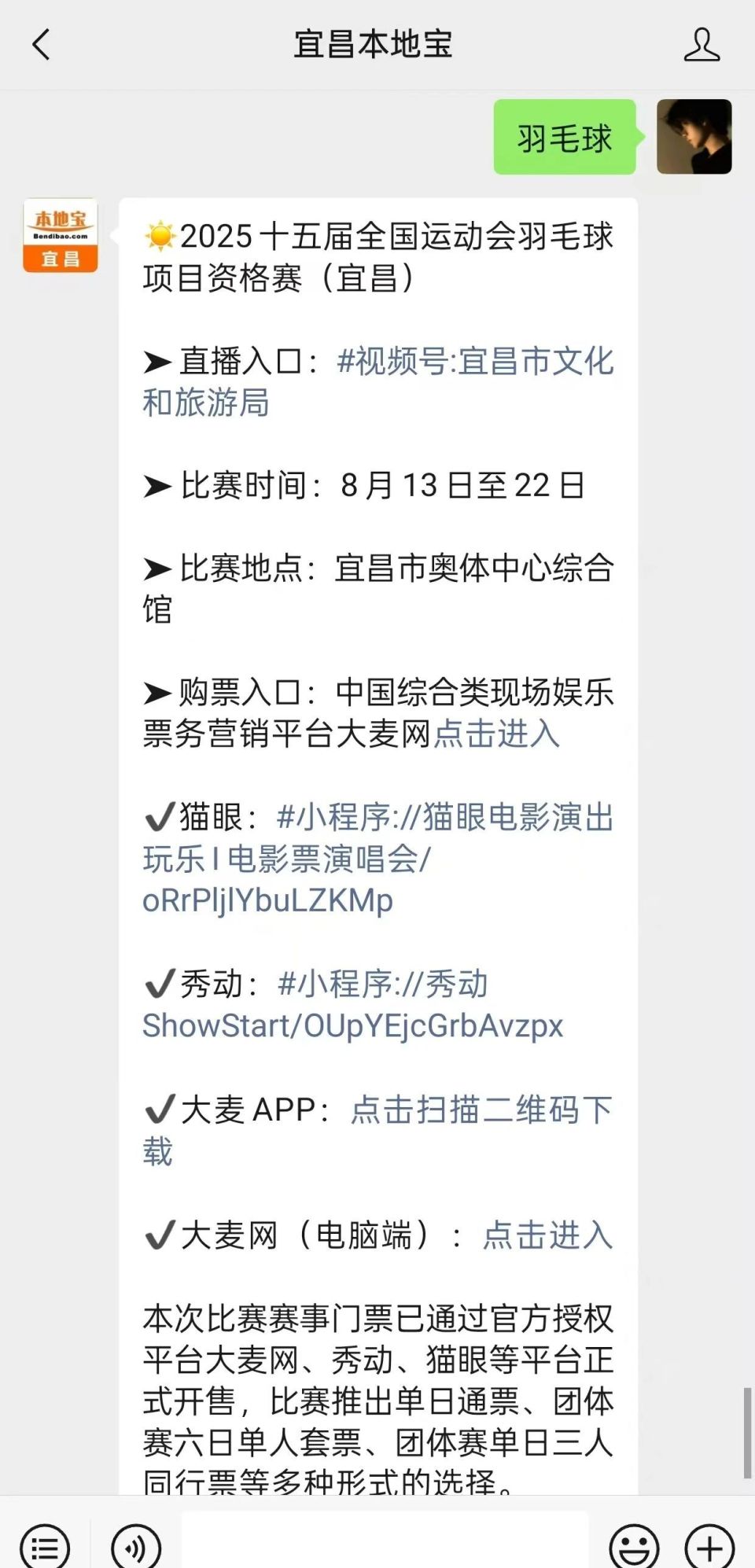The height and width of the screenshot is (1568, 755).
Task: Go back from 宜昌本地宝 chat
Action: click(x=41, y=45)
